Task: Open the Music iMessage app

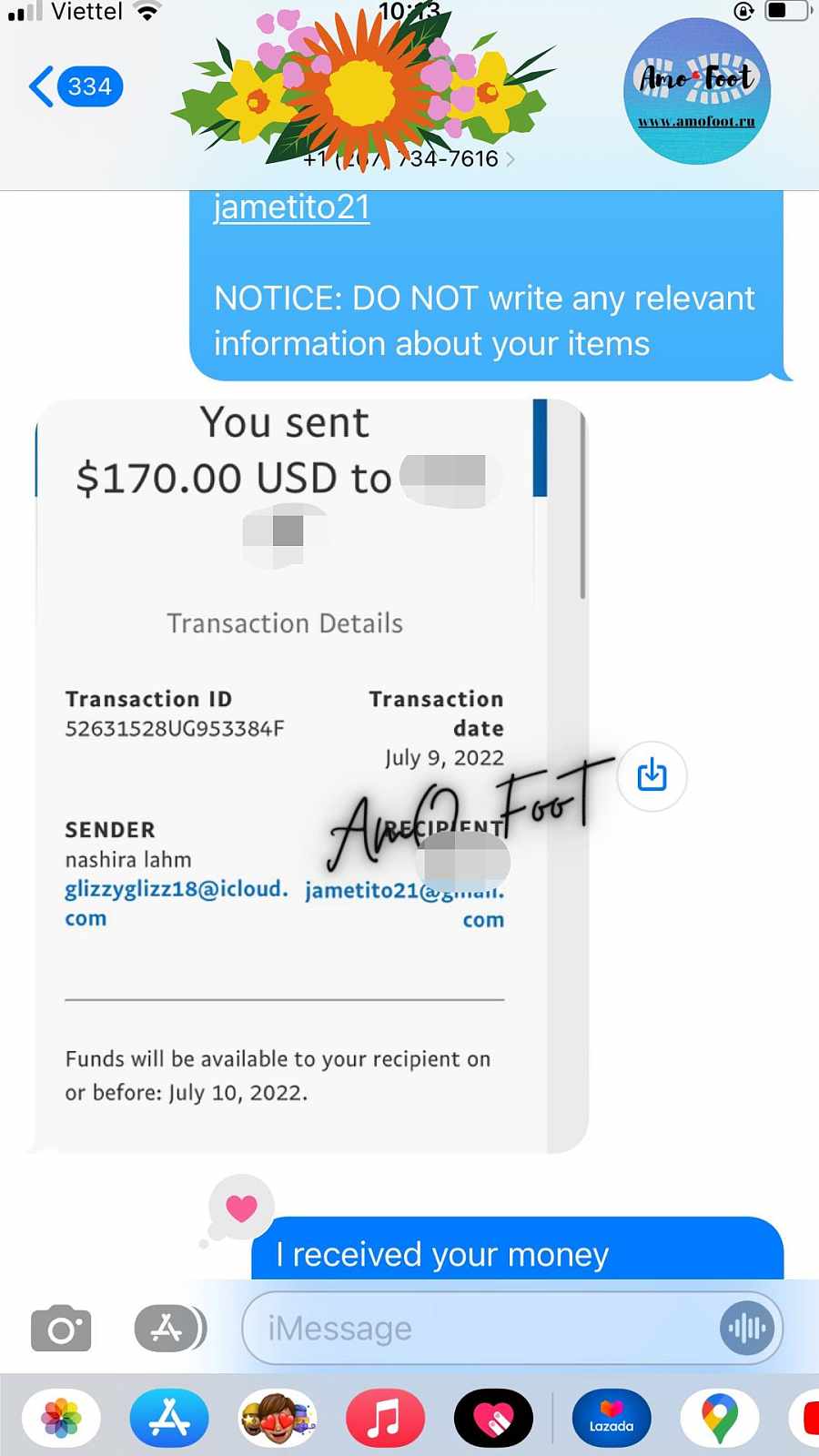Action: click(x=385, y=1418)
